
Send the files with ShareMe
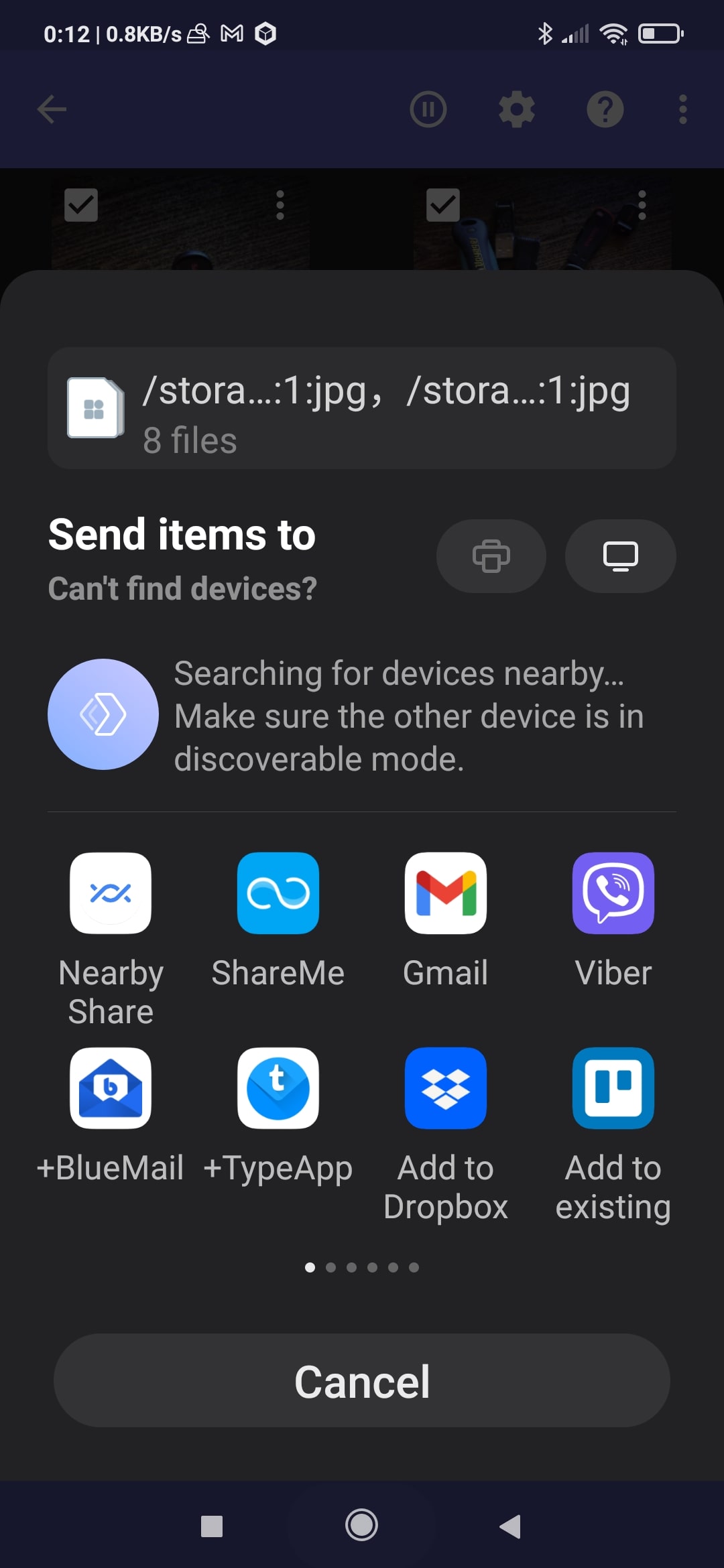278,893
